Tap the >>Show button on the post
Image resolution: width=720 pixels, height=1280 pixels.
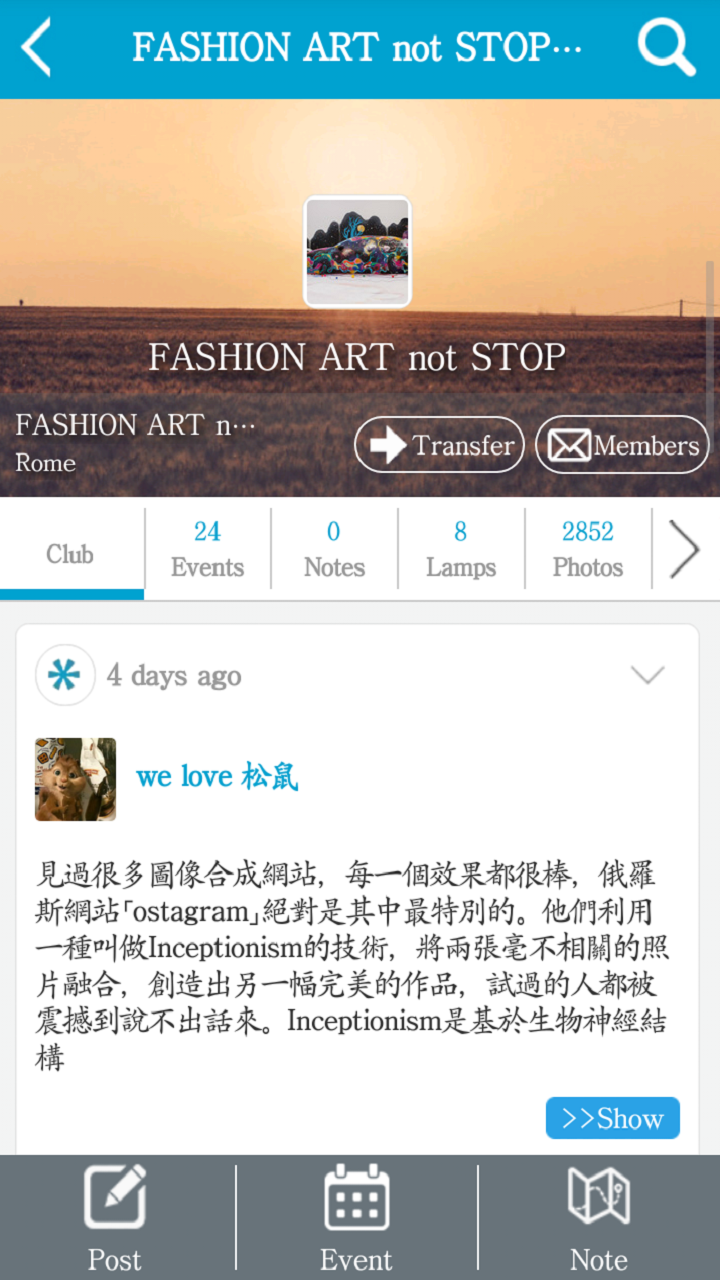coord(613,1118)
